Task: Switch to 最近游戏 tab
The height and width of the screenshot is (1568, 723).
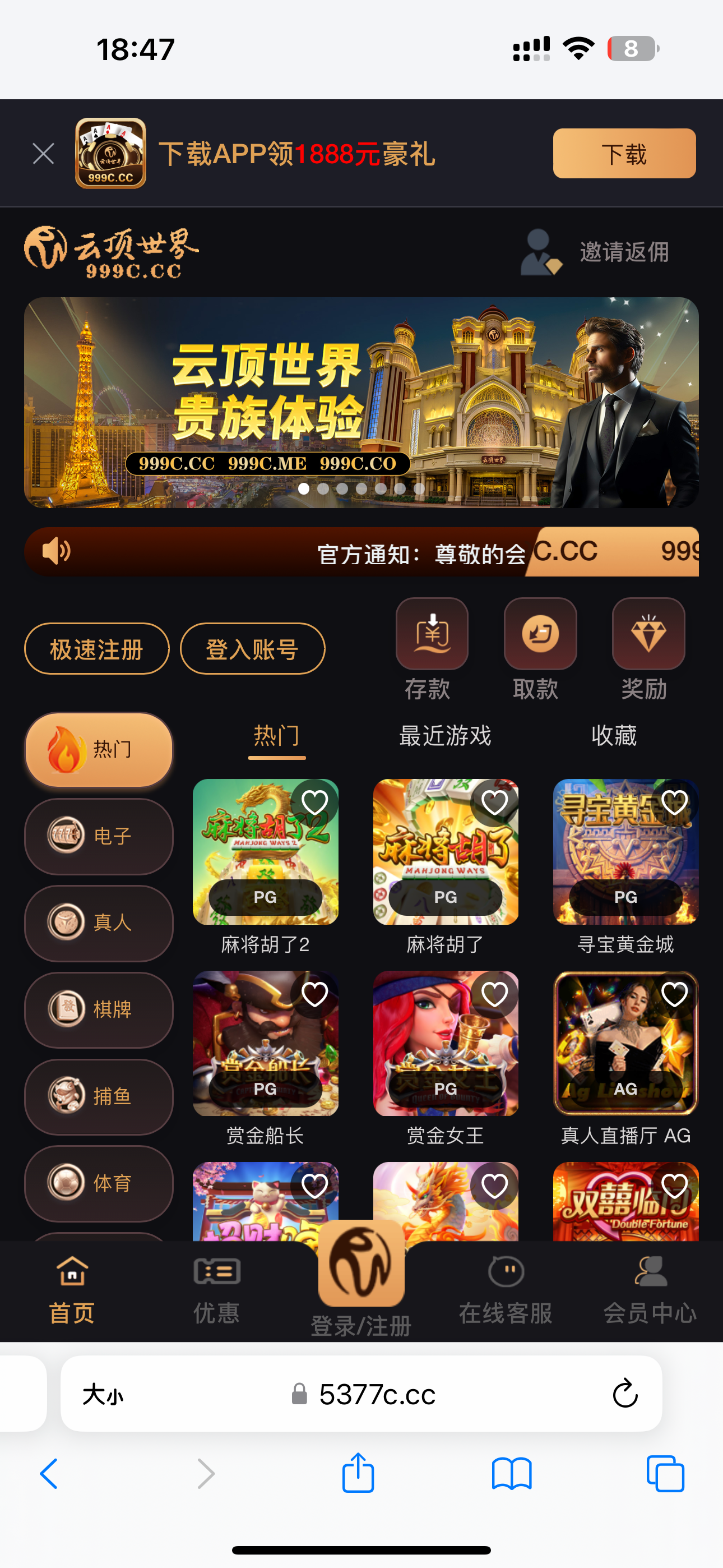Action: (445, 736)
